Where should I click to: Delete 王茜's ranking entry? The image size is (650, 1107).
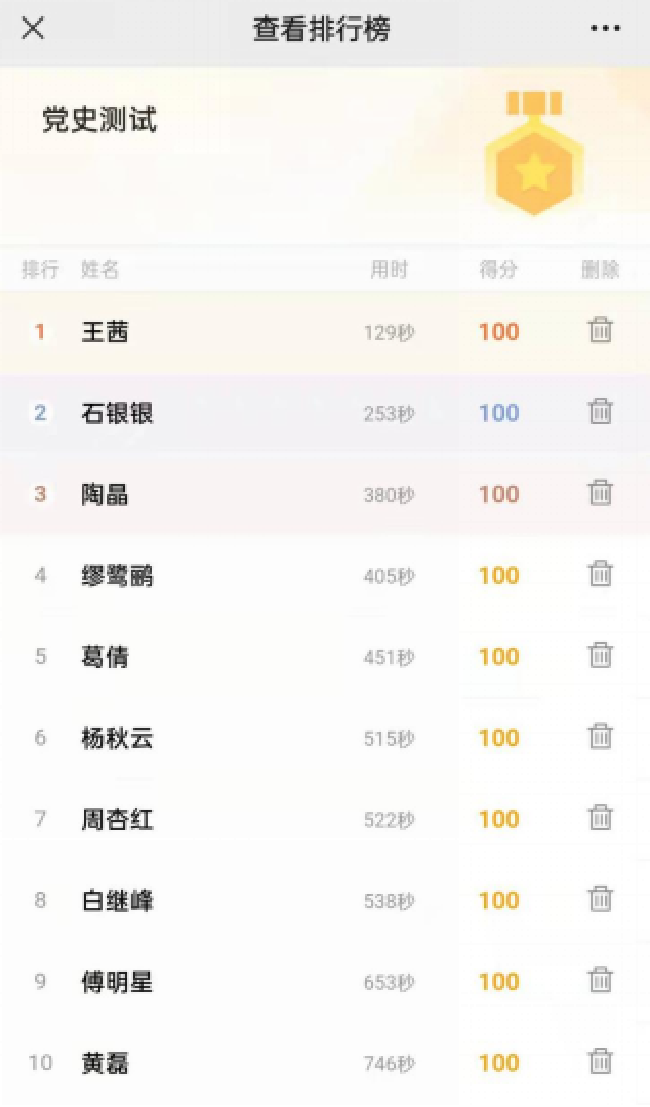600,330
